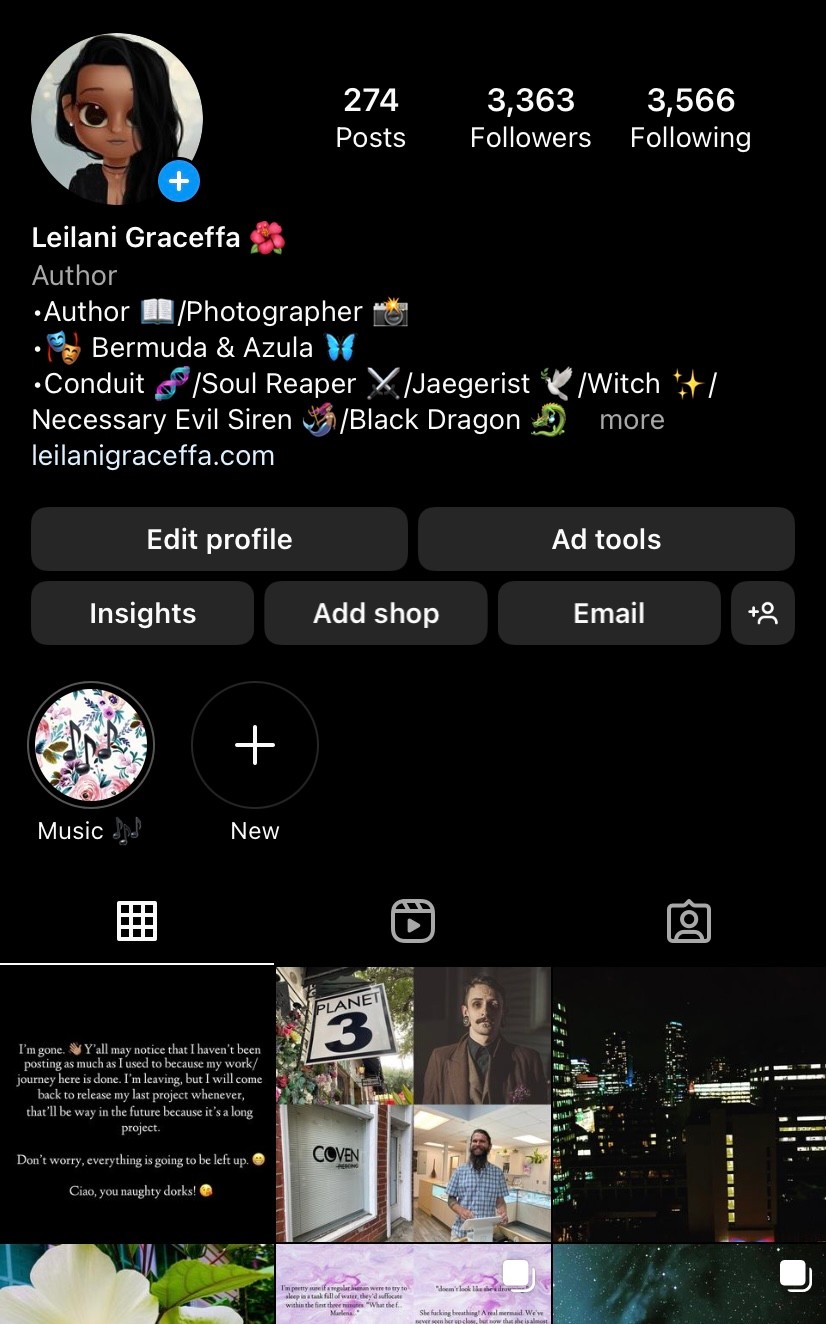Image resolution: width=826 pixels, height=1324 pixels.
Task: Tap Edit profile button
Action: click(219, 539)
